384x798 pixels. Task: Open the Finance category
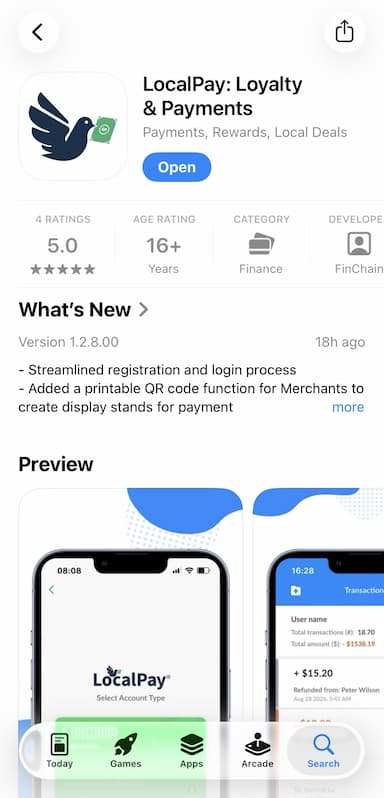pos(261,245)
